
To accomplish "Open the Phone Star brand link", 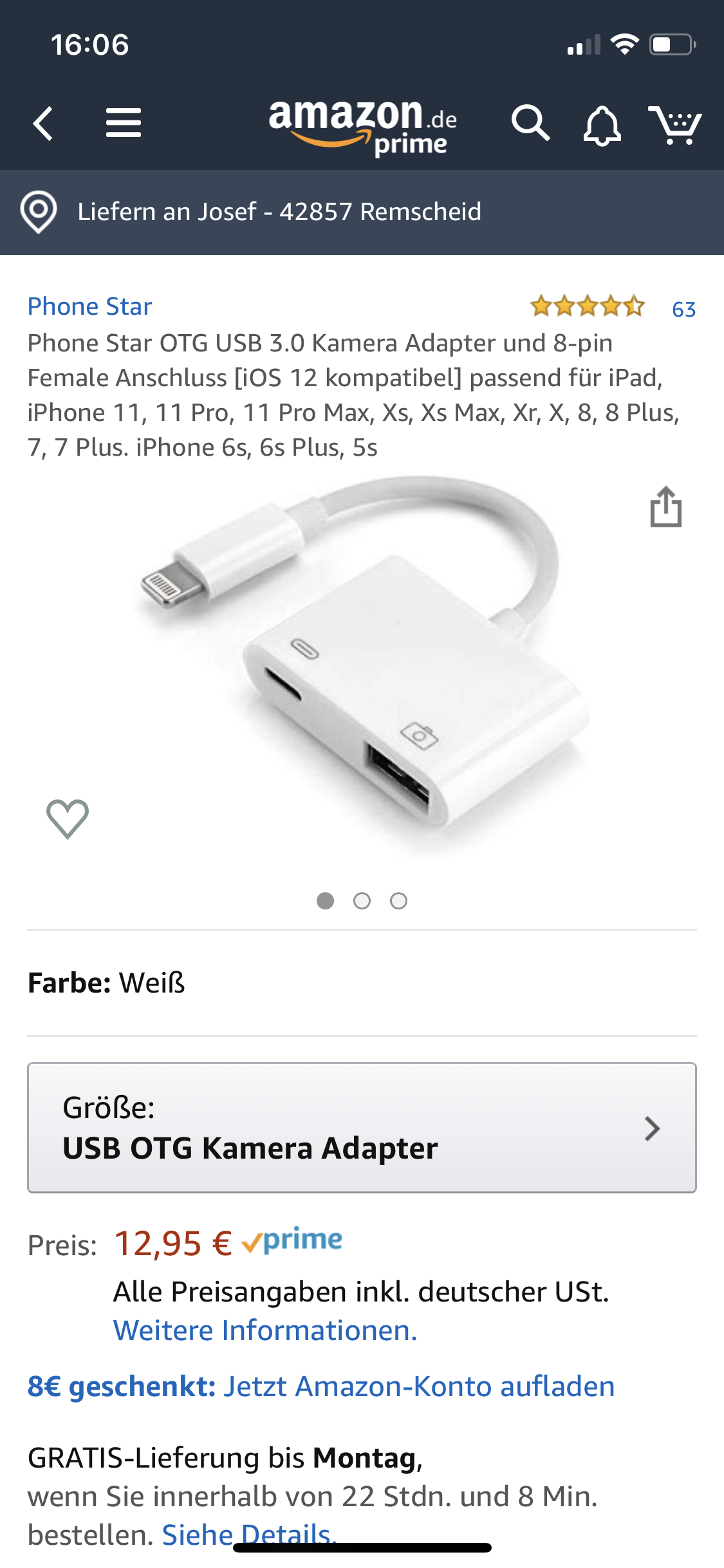I will click(x=89, y=306).
